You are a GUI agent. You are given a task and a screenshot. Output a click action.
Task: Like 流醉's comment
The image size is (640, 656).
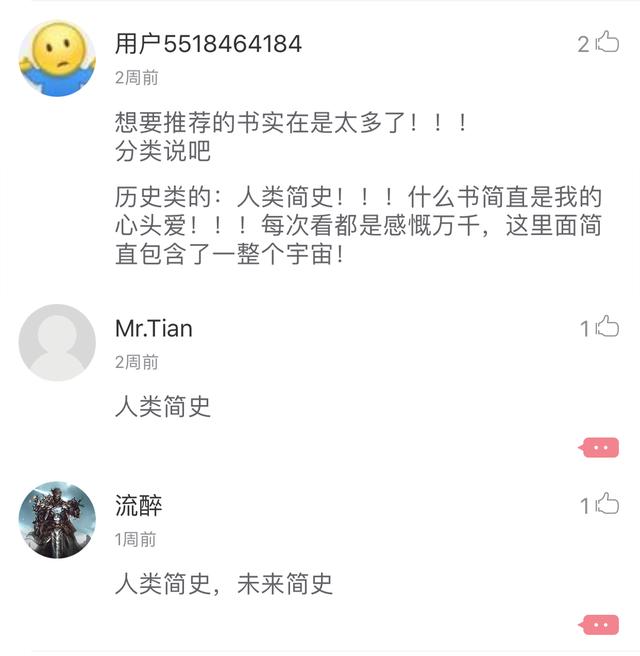click(x=607, y=505)
